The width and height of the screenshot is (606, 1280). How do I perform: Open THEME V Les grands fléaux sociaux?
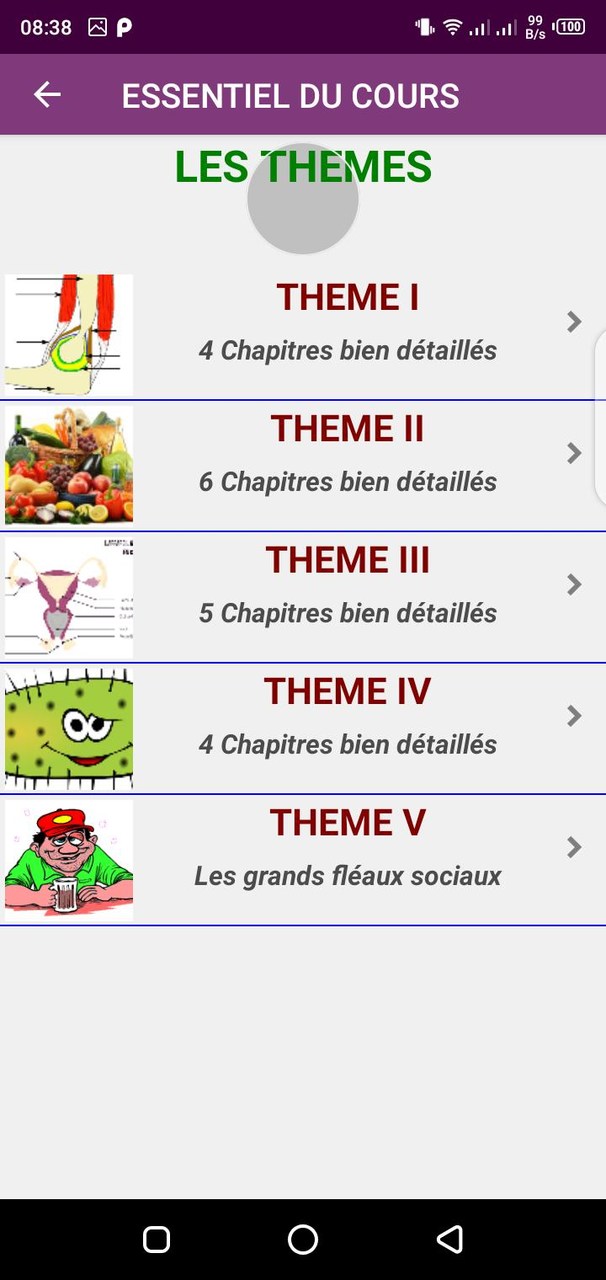click(347, 848)
